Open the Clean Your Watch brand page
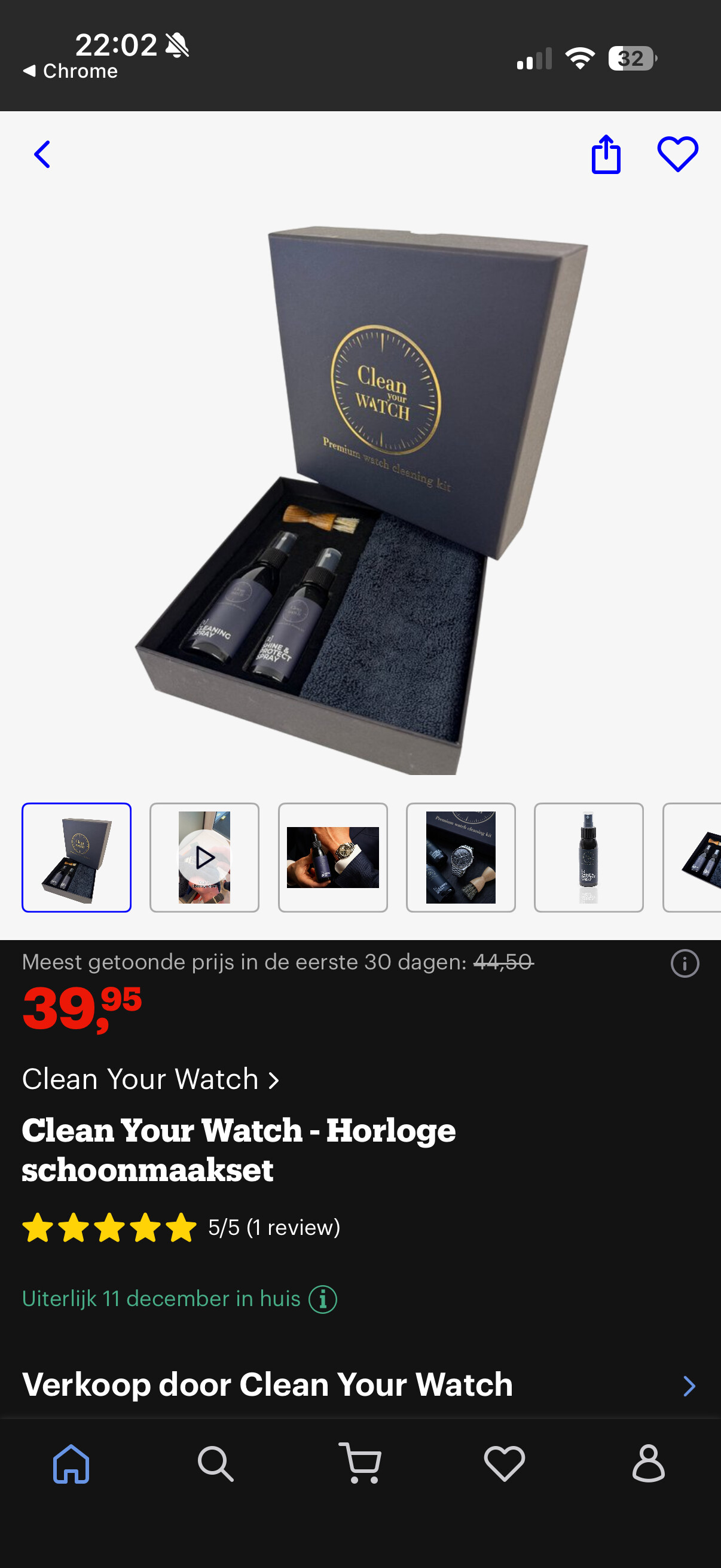The height and width of the screenshot is (1568, 721). (x=150, y=1079)
